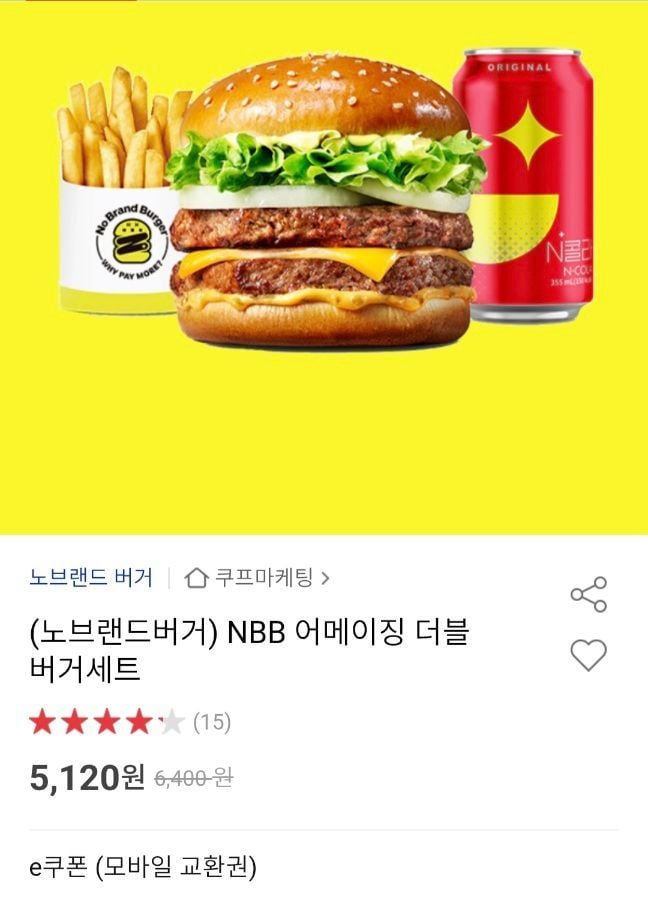Viewport: 648px width, 903px height.
Task: Add the burger set to wishlist
Action: click(x=588, y=656)
